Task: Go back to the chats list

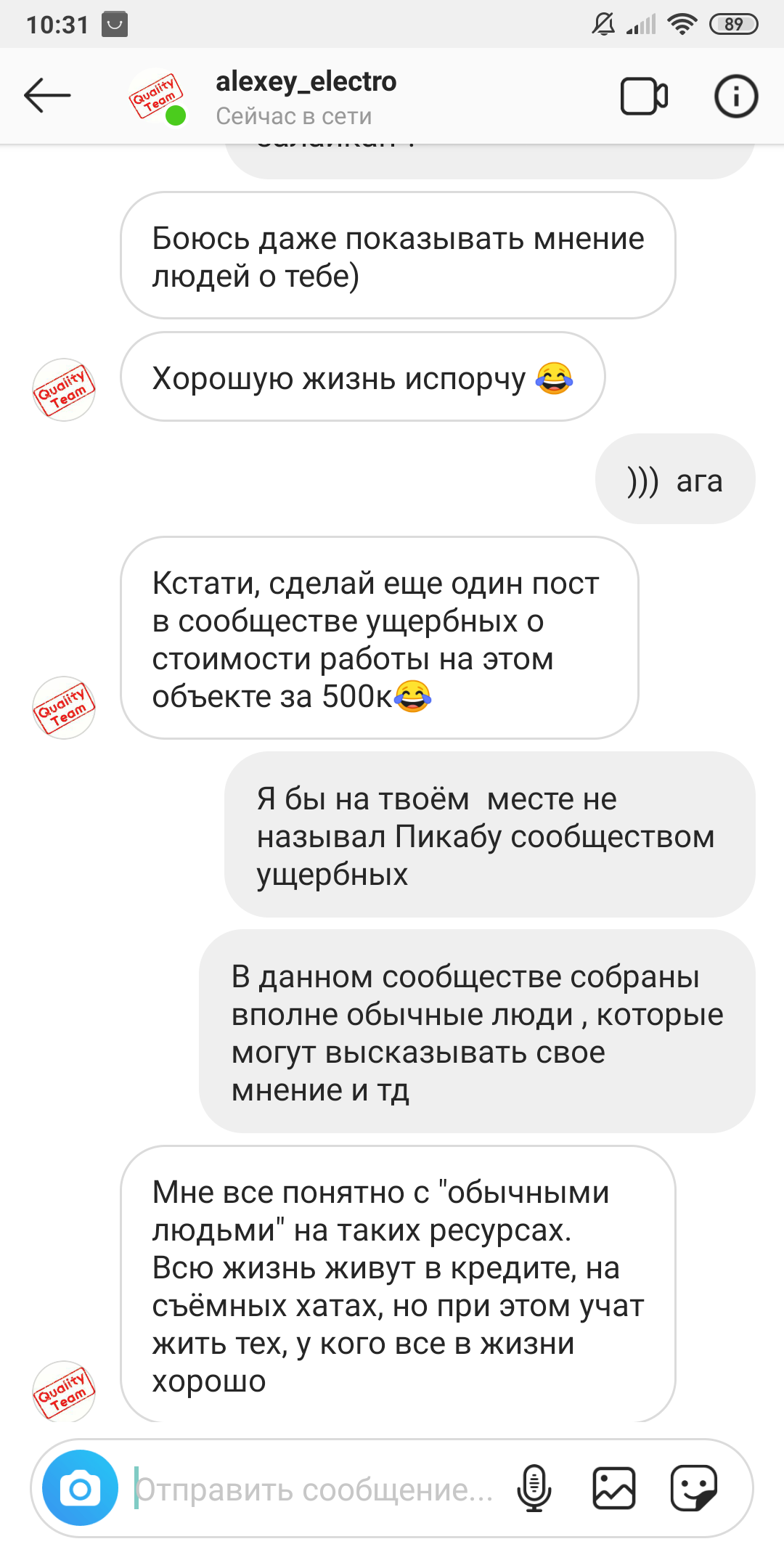Action: [47, 96]
